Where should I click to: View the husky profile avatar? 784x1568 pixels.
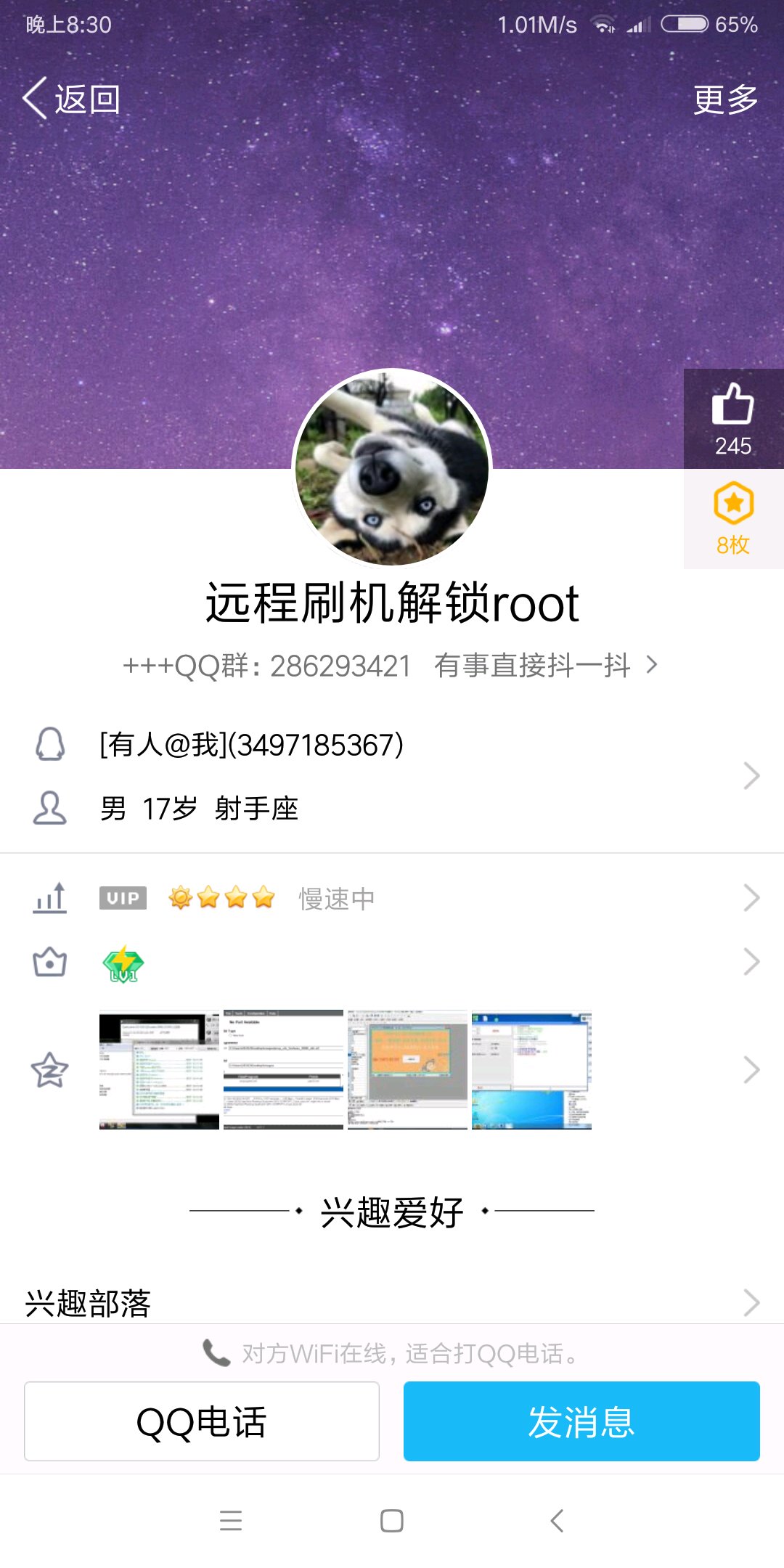click(x=392, y=468)
